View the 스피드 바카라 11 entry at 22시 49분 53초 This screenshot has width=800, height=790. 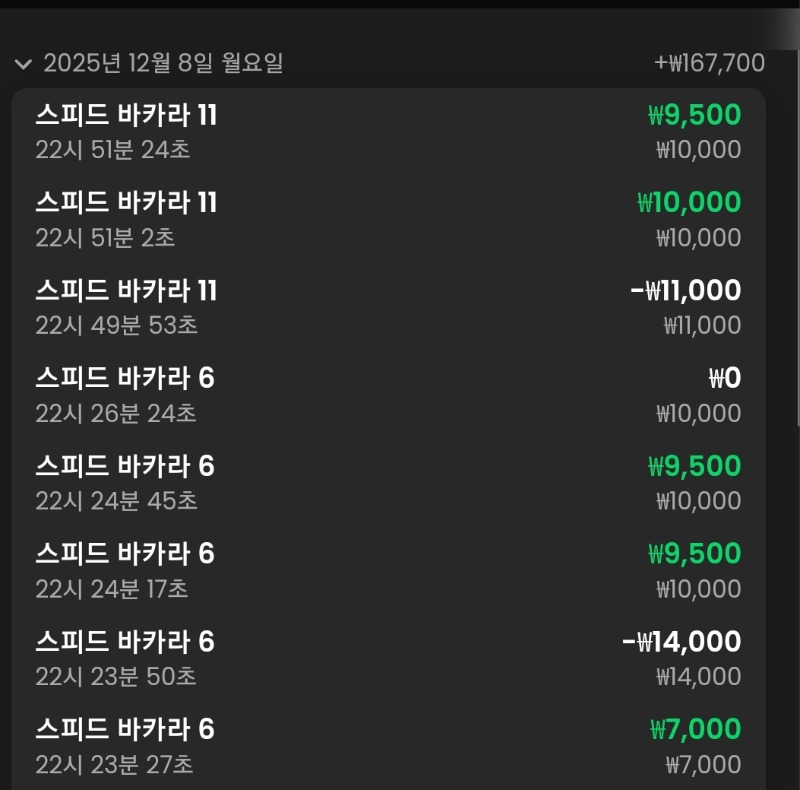[x=388, y=308]
